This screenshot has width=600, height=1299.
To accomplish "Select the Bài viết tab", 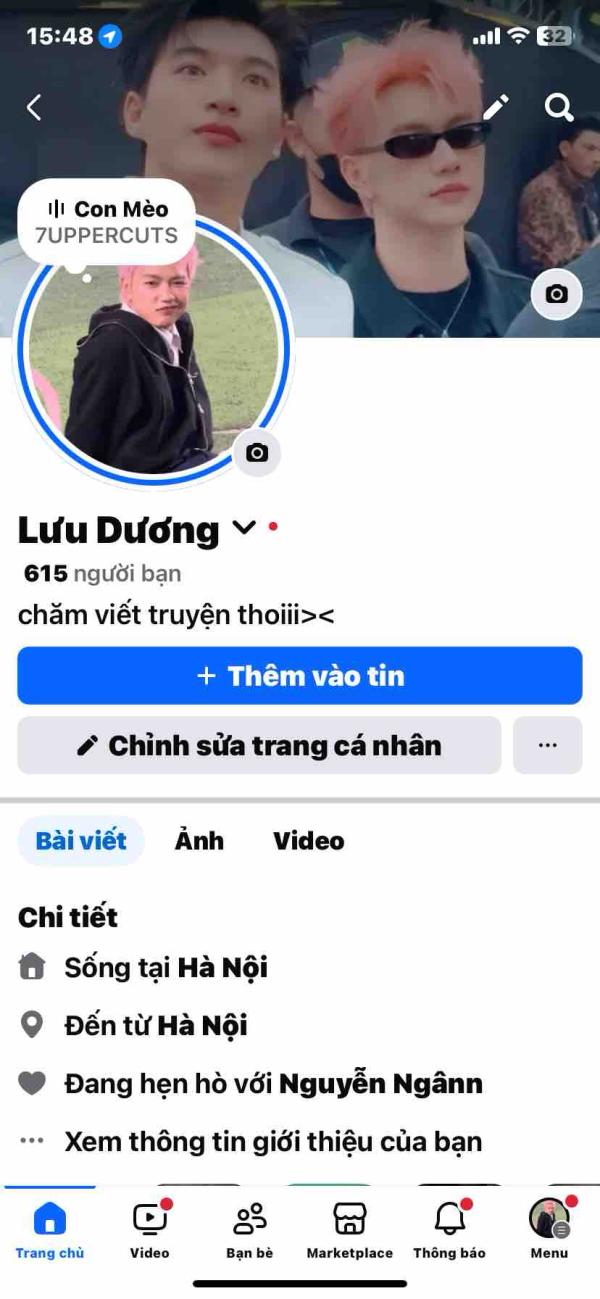I will (x=81, y=841).
